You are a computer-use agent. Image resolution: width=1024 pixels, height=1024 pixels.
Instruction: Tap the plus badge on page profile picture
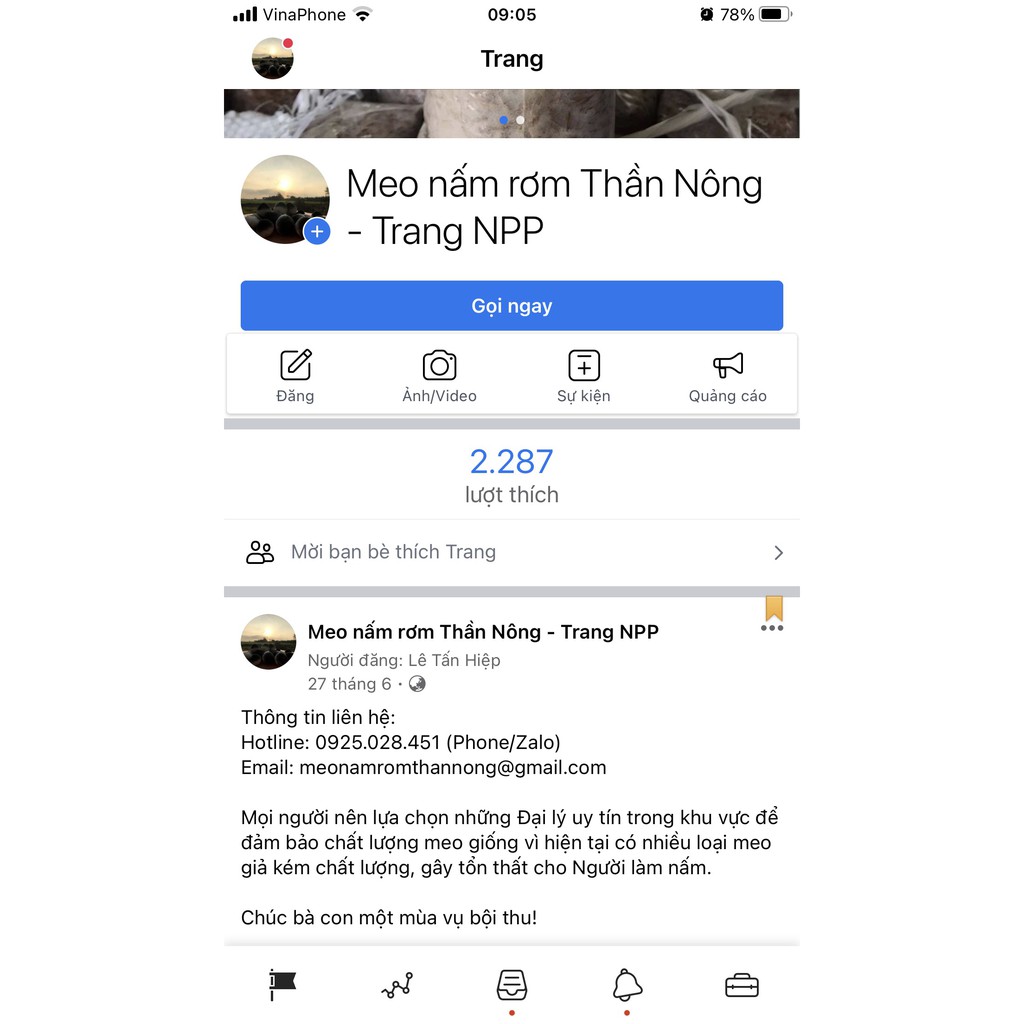point(317,232)
